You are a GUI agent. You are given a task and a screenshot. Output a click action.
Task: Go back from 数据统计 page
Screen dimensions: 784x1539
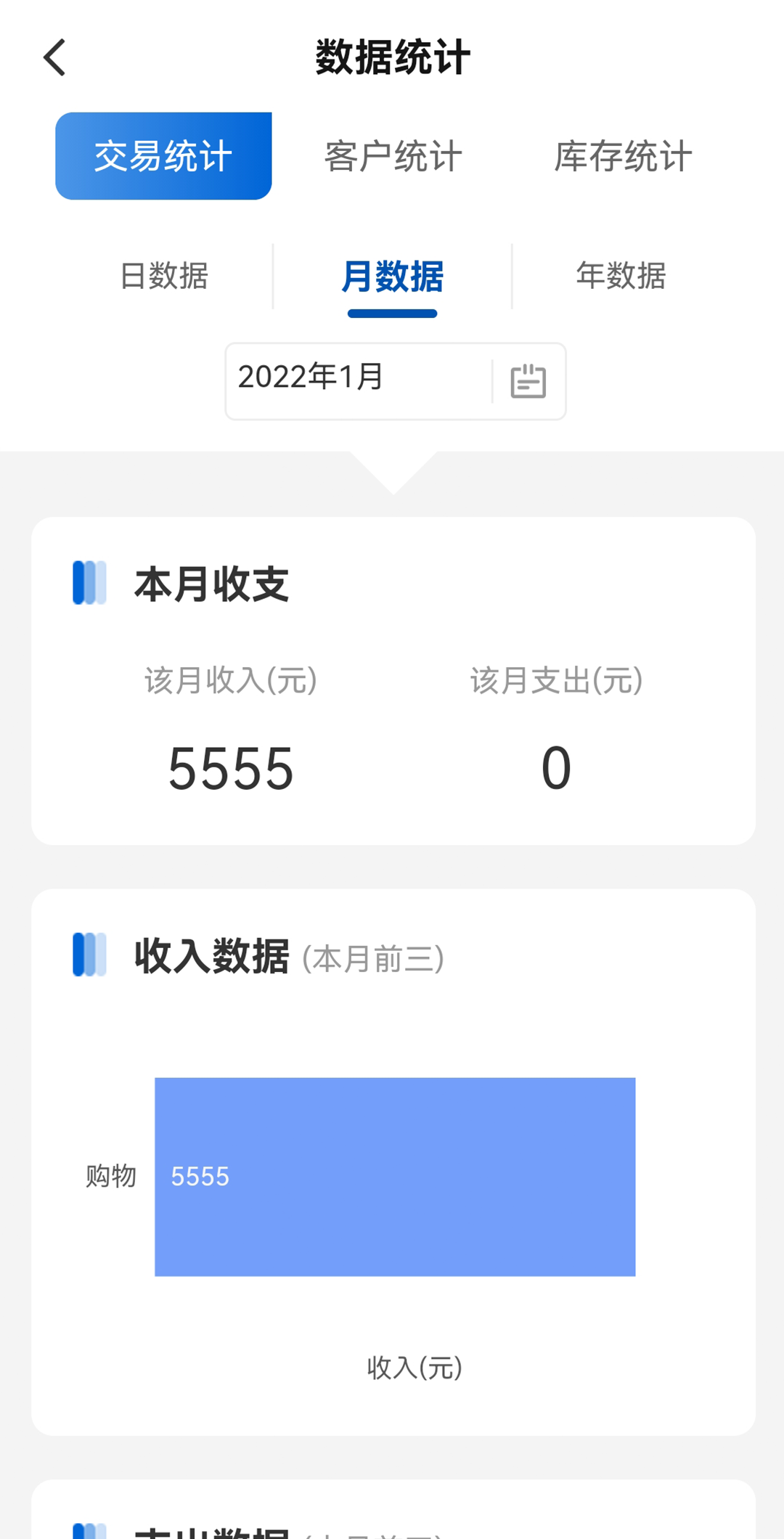point(54,58)
